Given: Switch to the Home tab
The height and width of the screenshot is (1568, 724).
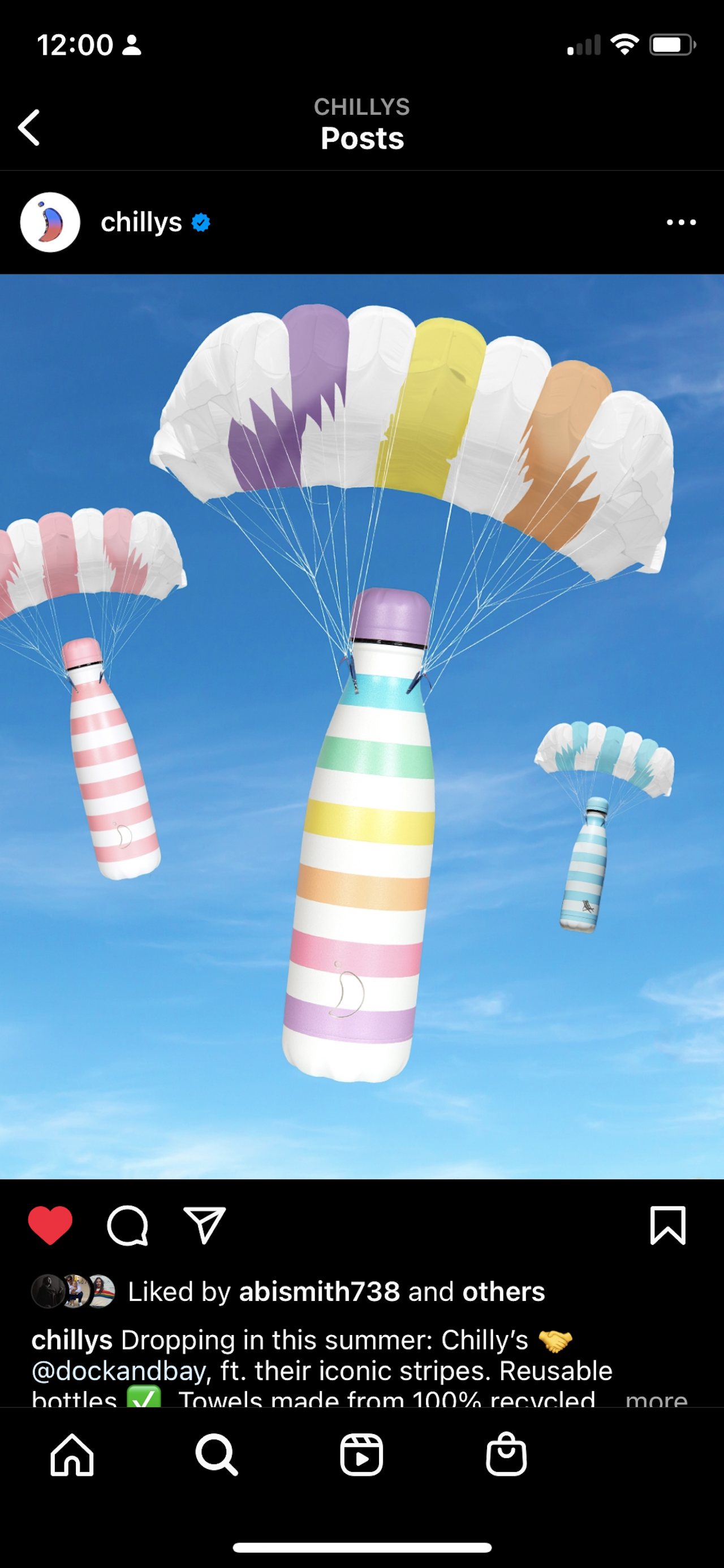Looking at the screenshot, I should (x=72, y=1455).
